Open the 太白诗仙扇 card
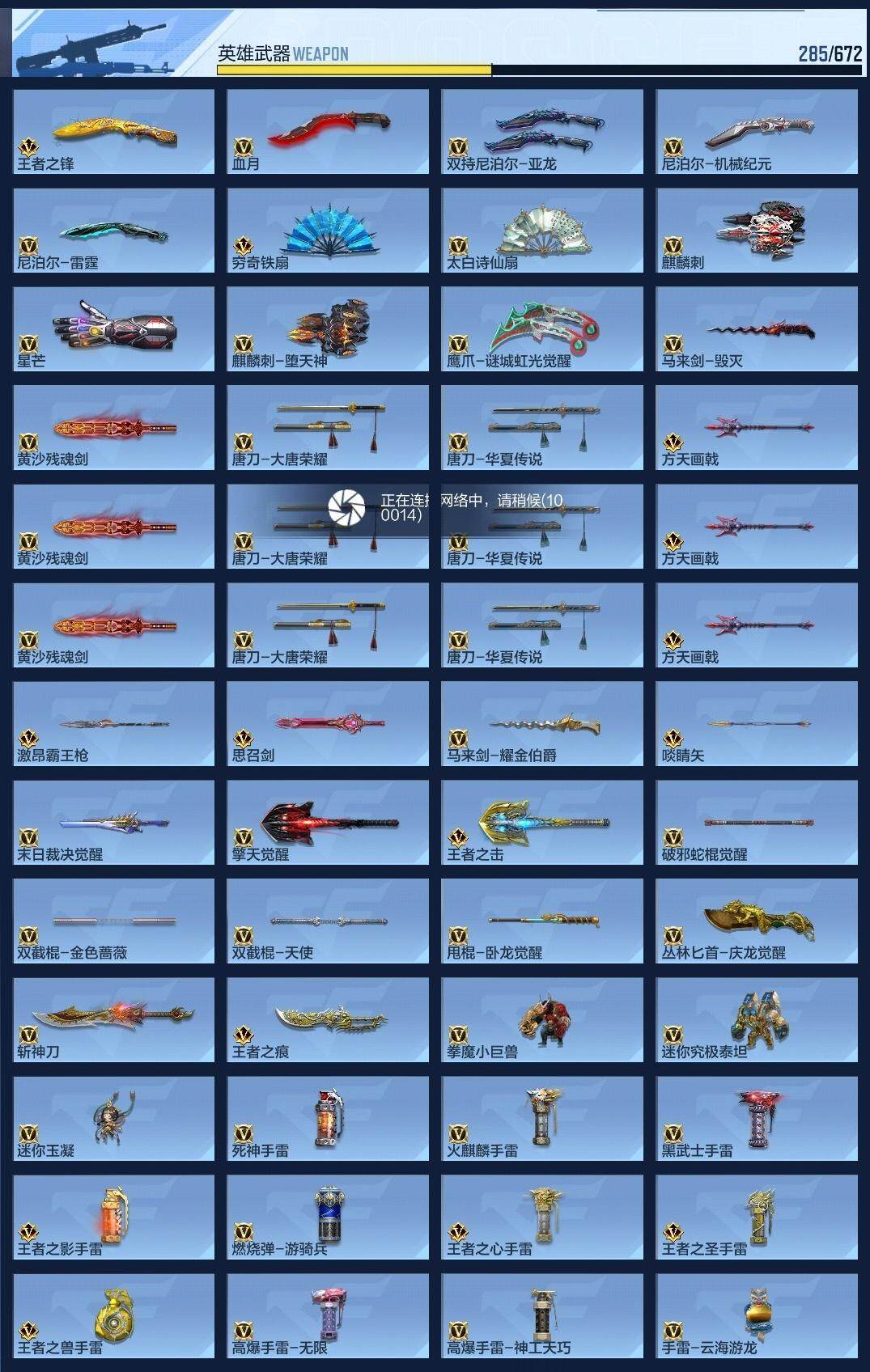 coord(542,231)
